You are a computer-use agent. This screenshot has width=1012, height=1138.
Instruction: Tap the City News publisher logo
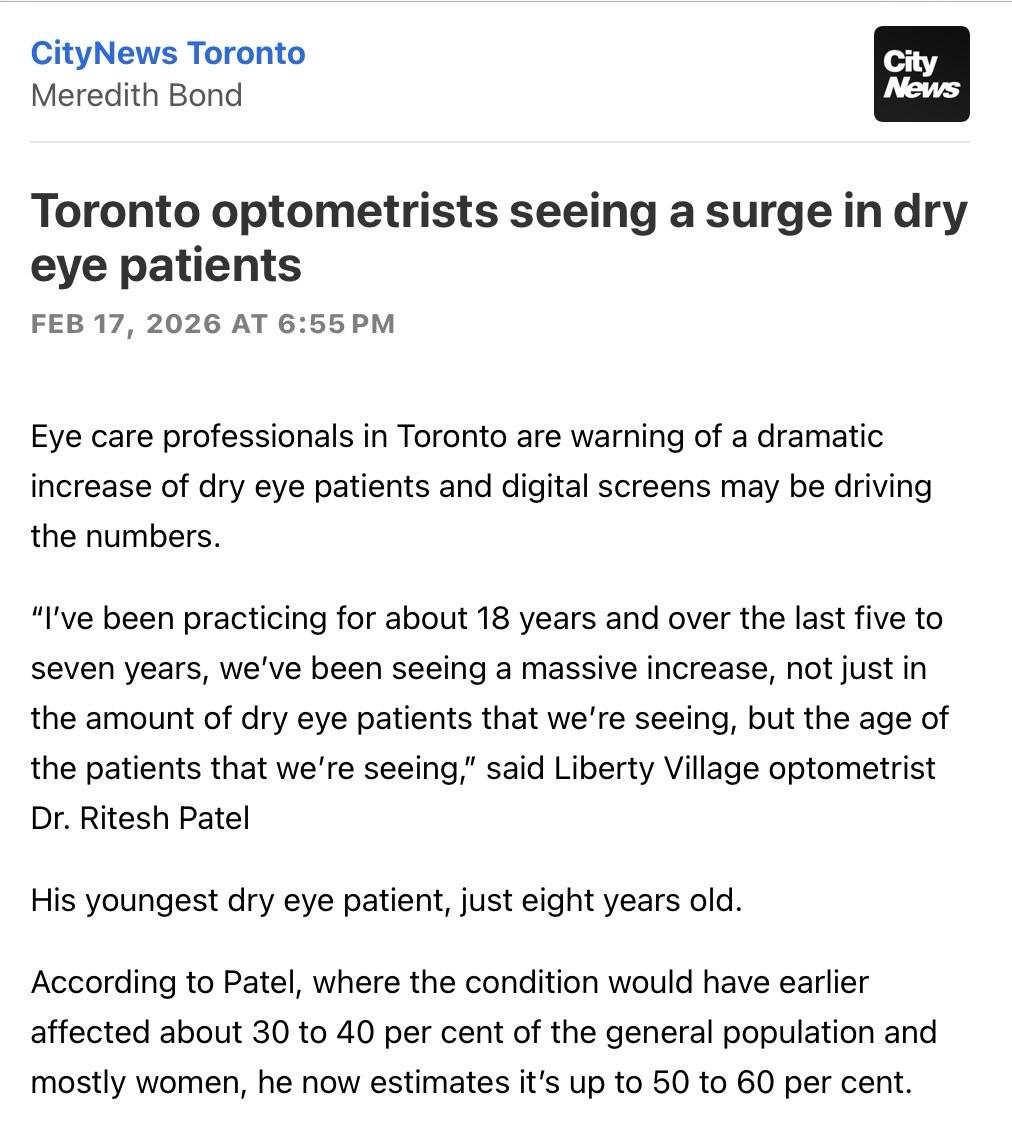921,74
